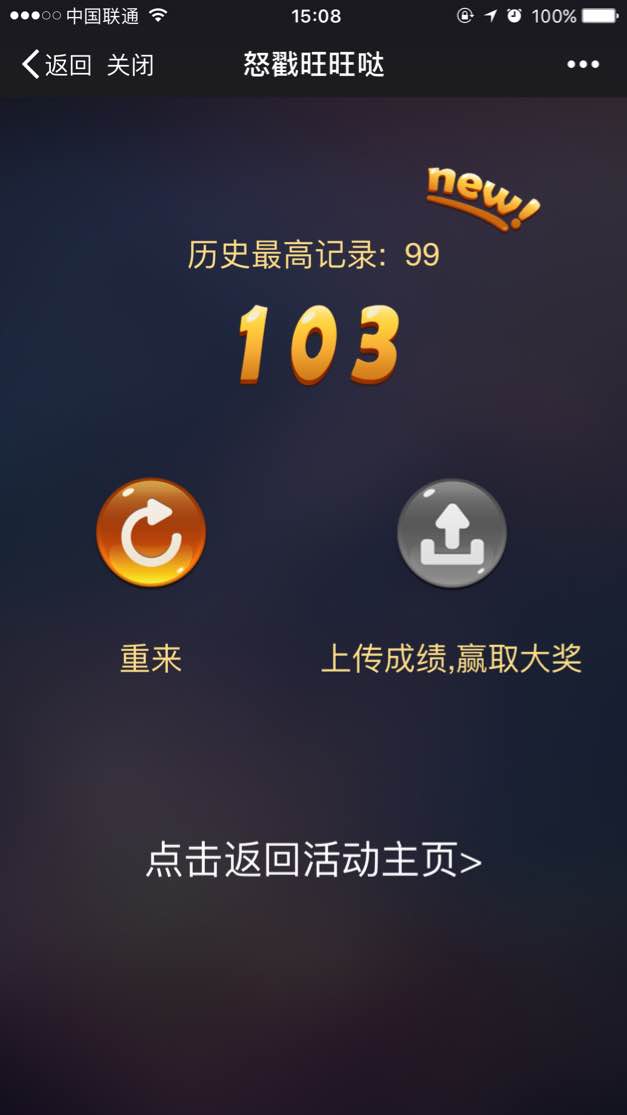This screenshot has width=627, height=1115.
Task: Close the page with 关闭
Action: (130, 65)
